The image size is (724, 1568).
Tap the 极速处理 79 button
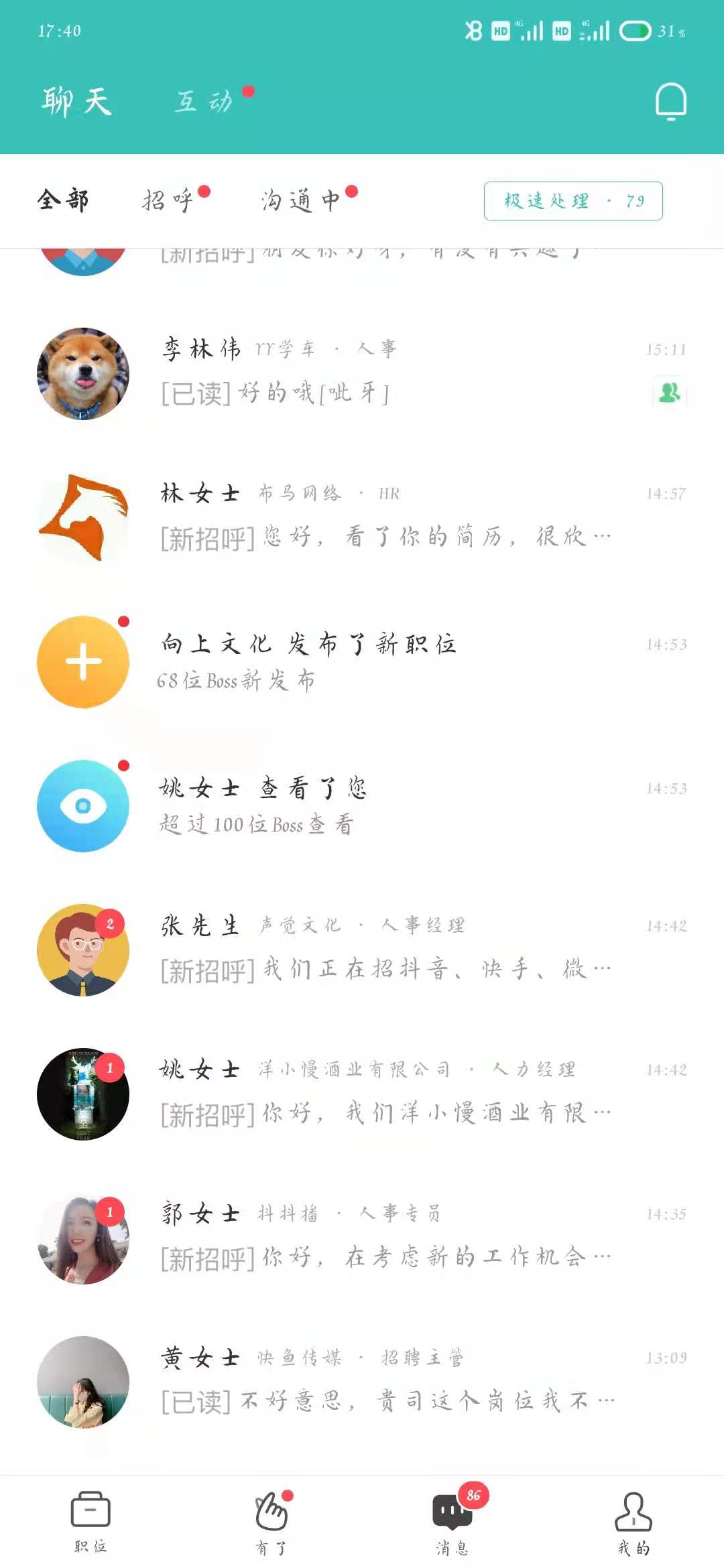tap(573, 201)
